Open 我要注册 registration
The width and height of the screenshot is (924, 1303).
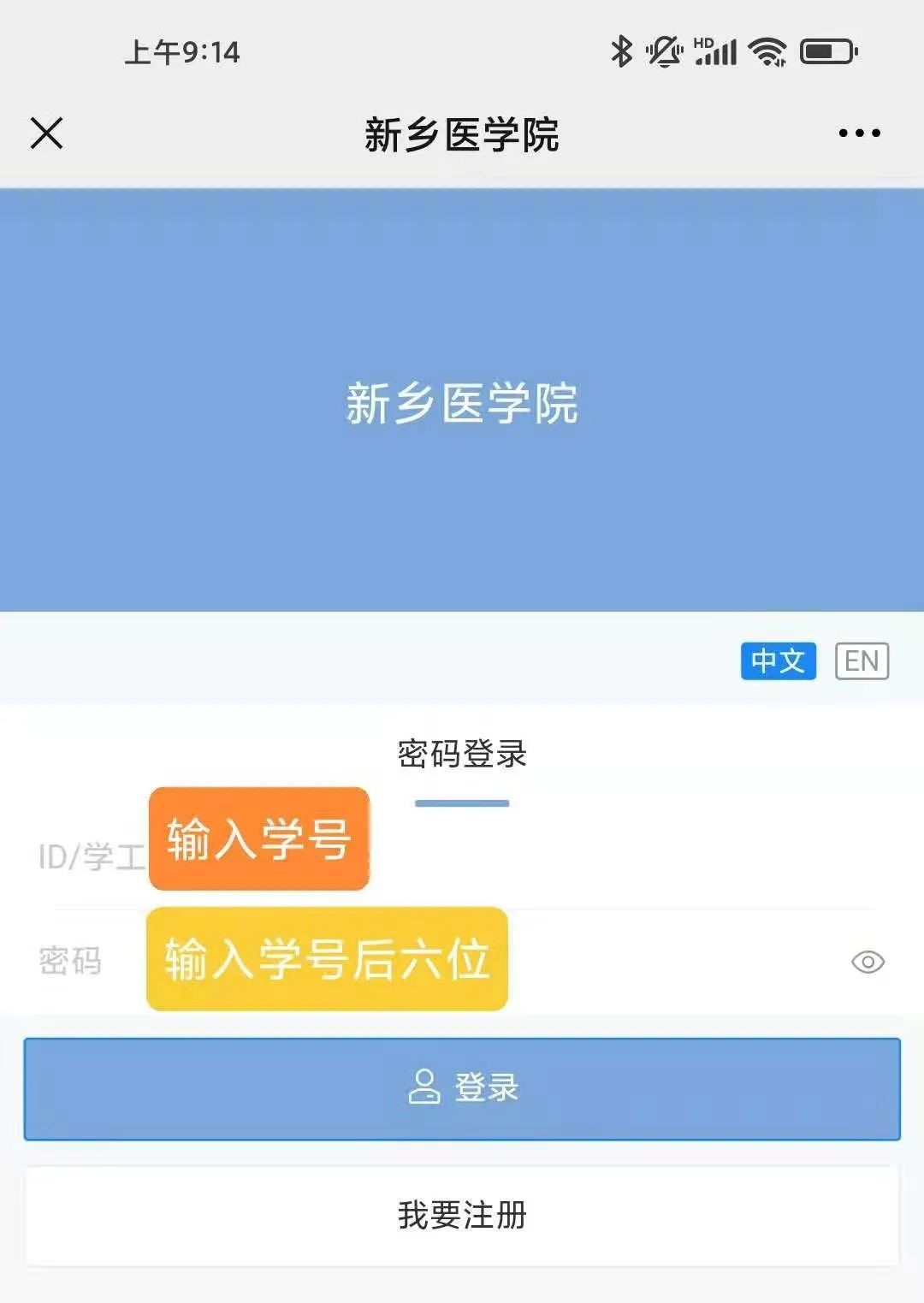(462, 1215)
